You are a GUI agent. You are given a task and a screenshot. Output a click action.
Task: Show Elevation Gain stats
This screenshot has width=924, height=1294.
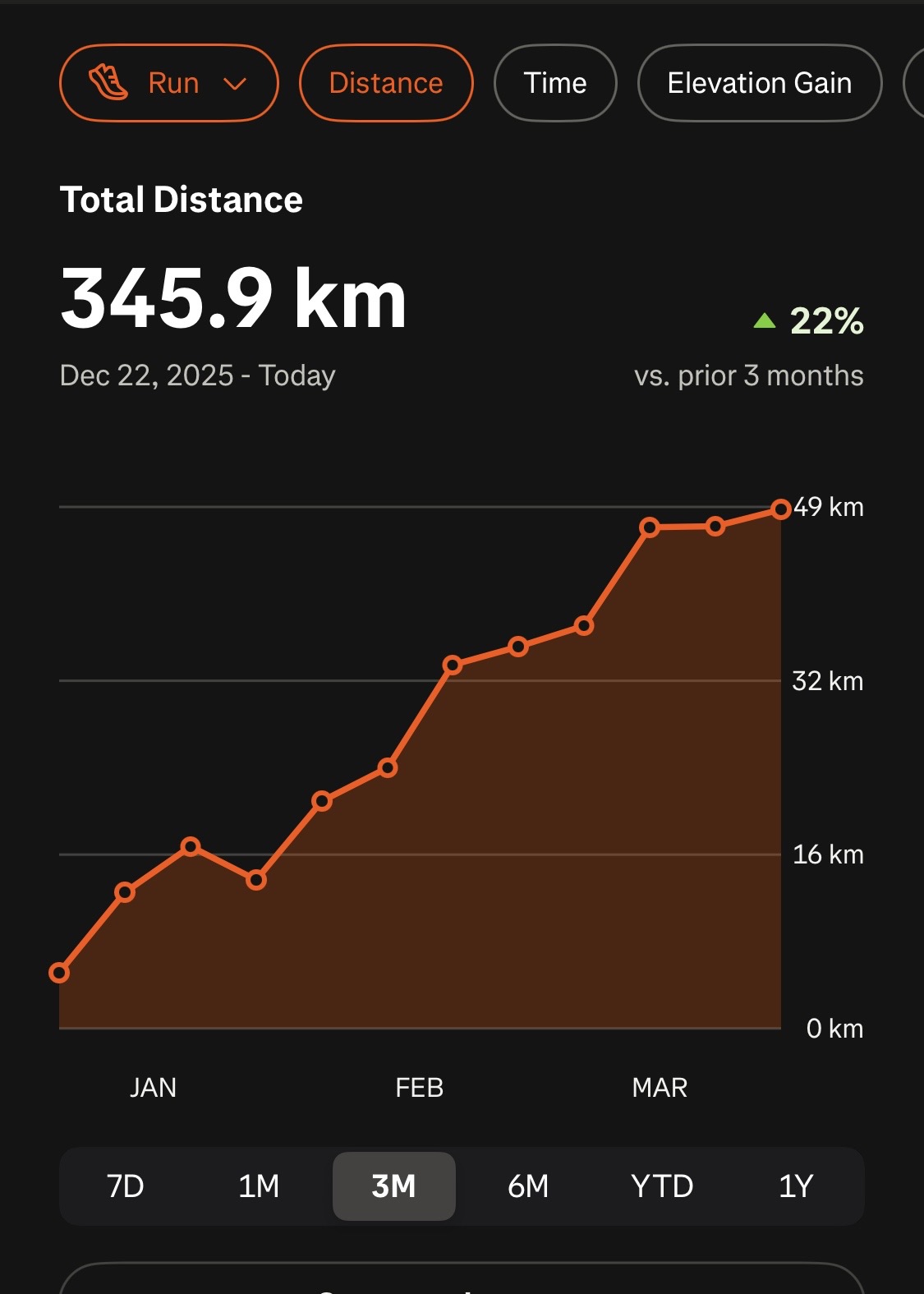(x=759, y=83)
